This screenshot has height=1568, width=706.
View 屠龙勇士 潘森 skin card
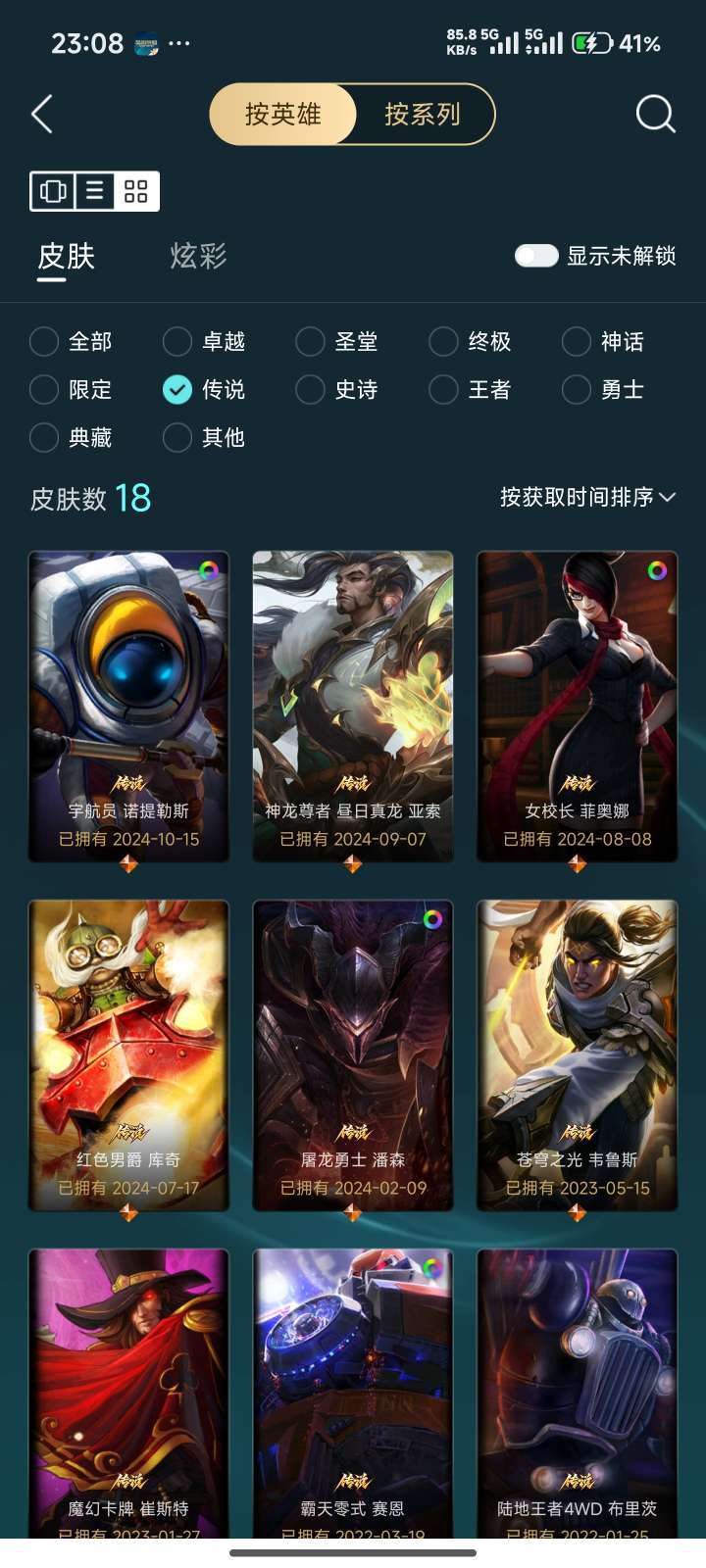tap(353, 1055)
